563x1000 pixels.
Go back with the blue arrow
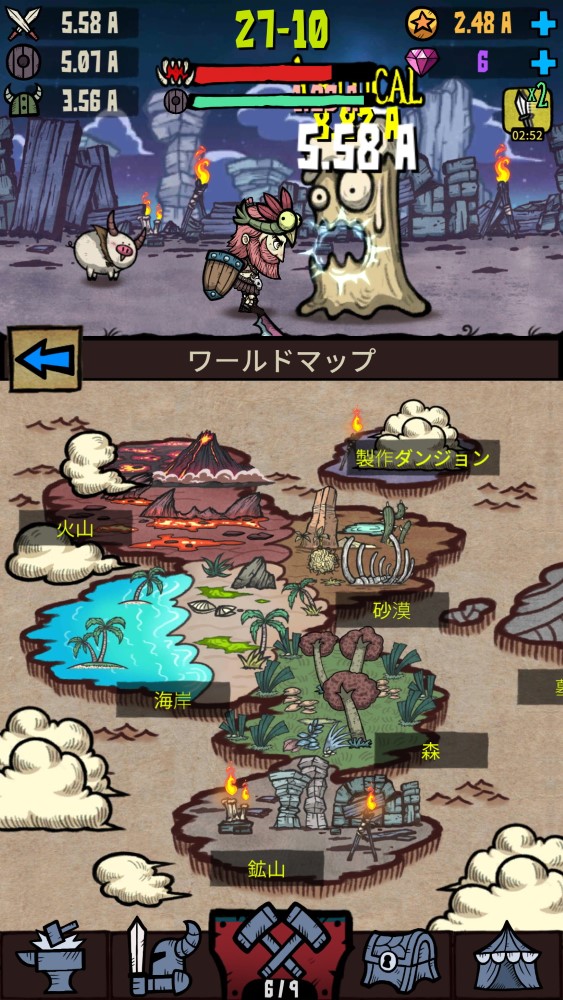point(45,359)
